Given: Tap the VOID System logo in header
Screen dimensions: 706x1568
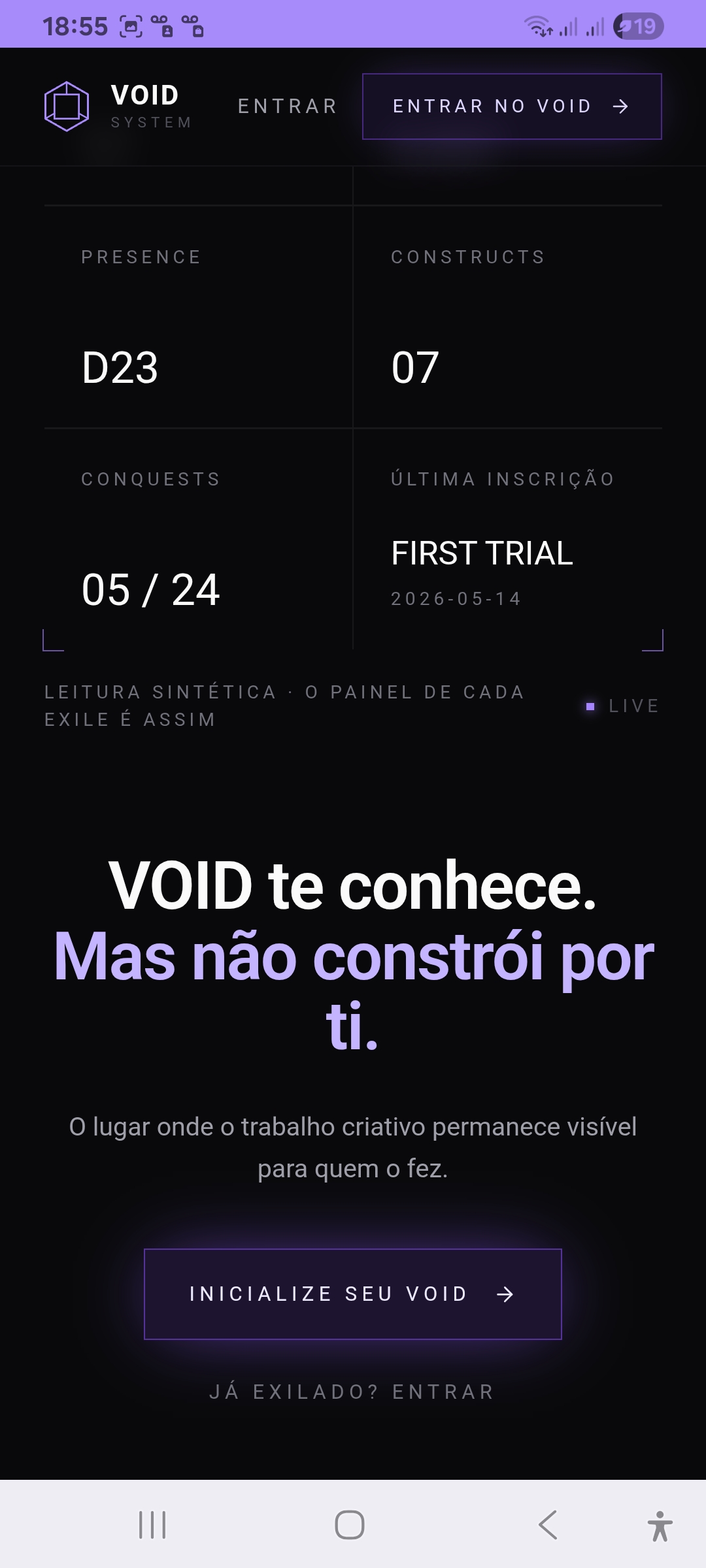Looking at the screenshot, I should (118, 106).
